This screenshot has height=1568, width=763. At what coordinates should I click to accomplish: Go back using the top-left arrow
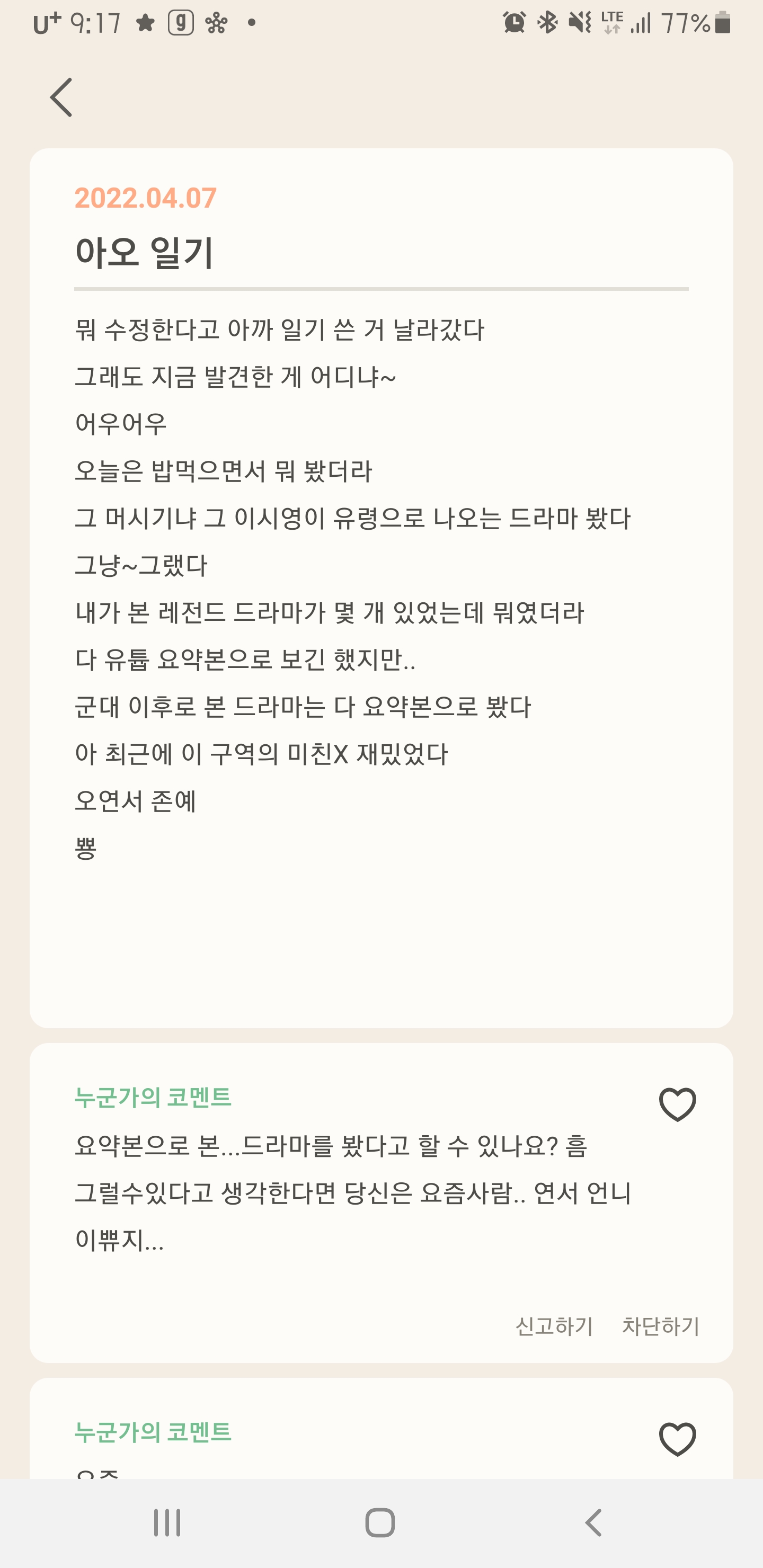61,97
